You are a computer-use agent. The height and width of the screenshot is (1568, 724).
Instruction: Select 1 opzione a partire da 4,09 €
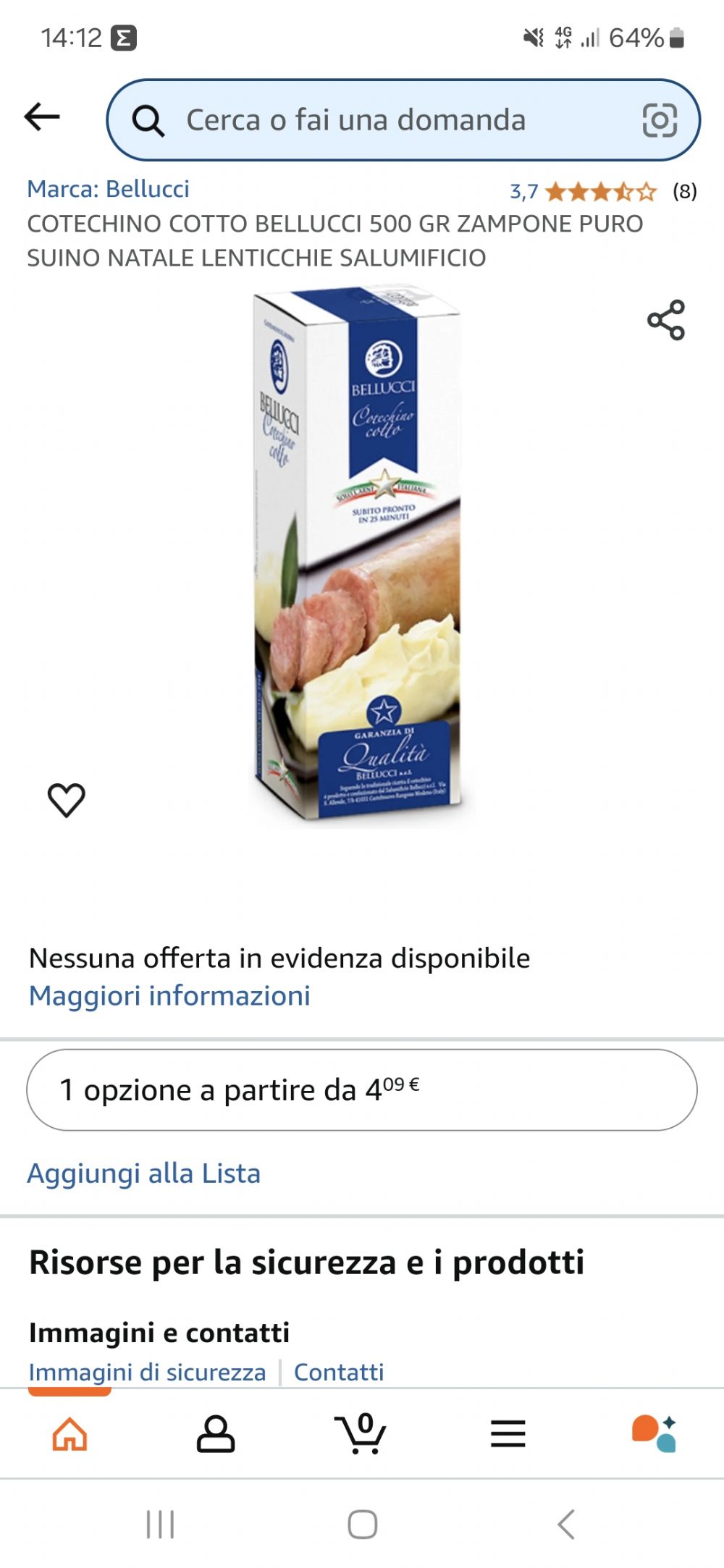pos(362,1090)
